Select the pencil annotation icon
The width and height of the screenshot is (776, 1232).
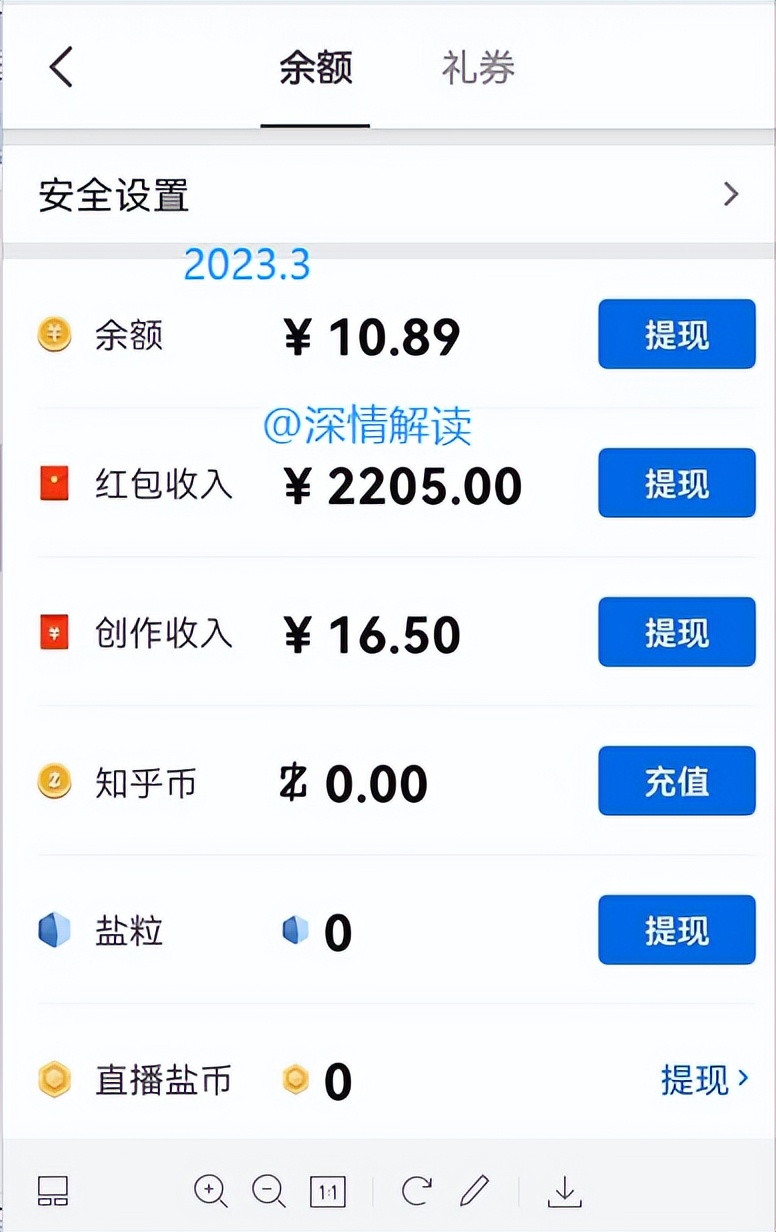point(476,1191)
